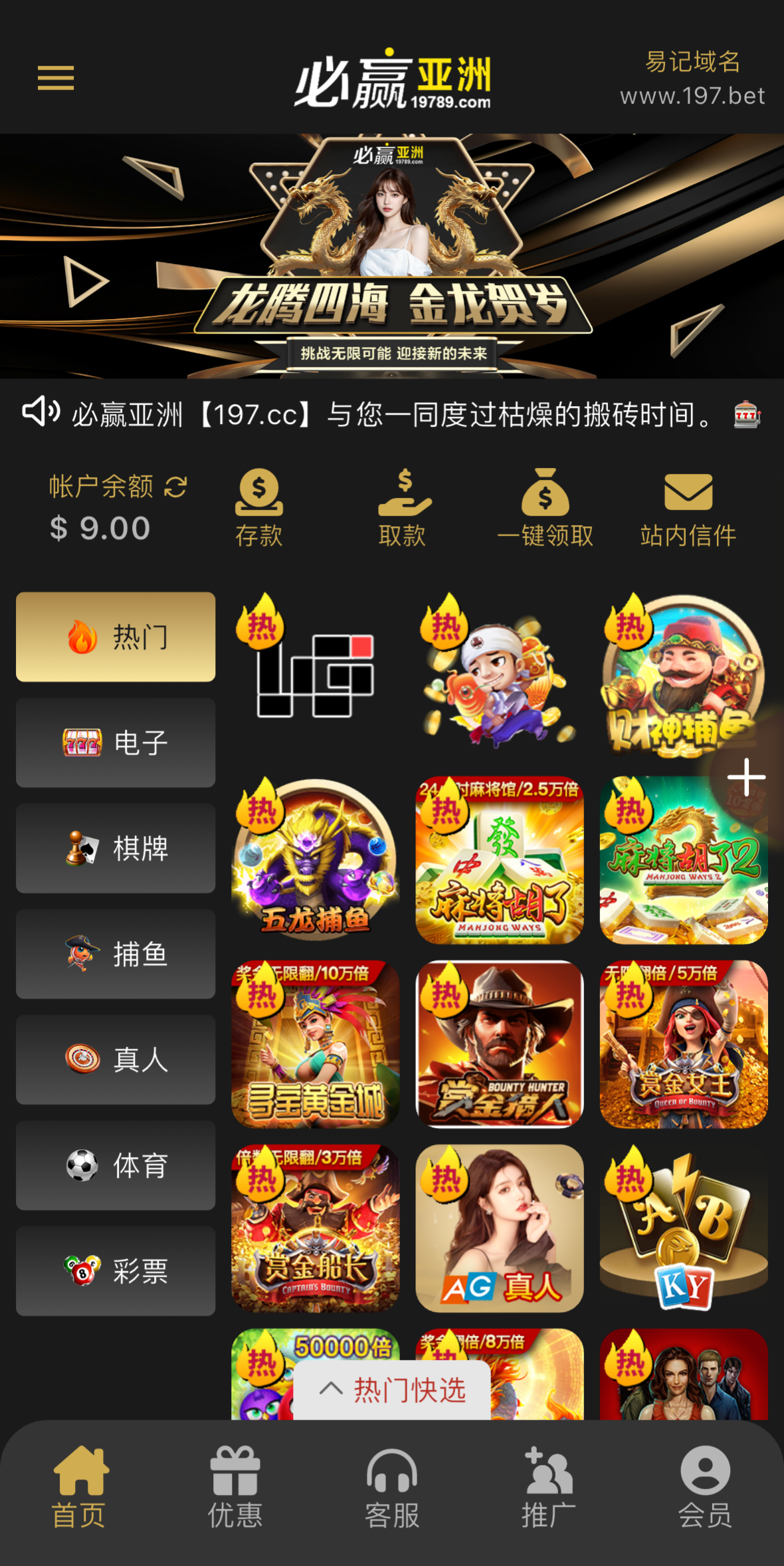784x1566 pixels.
Task: Go to the 会员 tab
Action: [x=705, y=1488]
